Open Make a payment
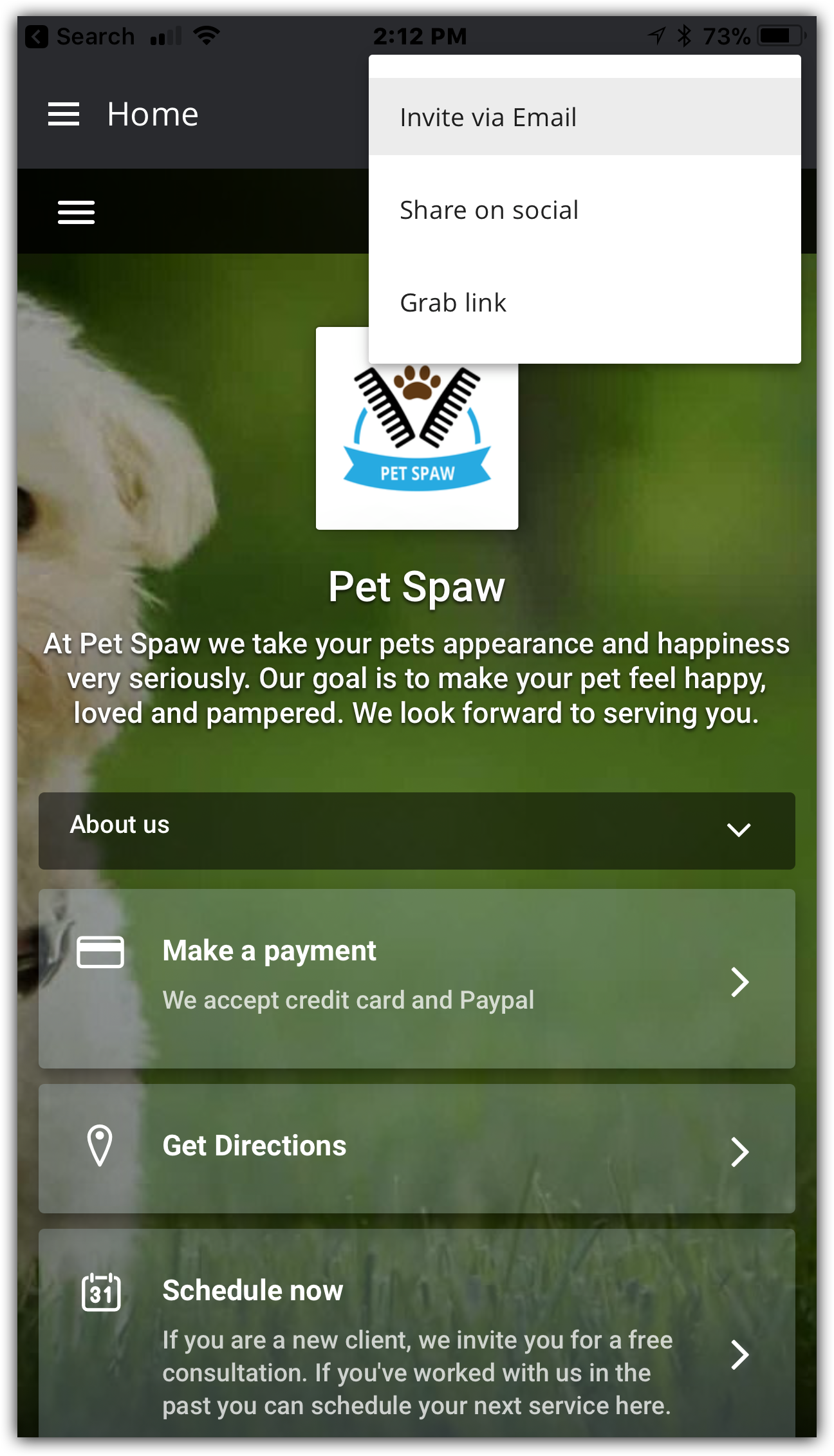 pos(416,978)
